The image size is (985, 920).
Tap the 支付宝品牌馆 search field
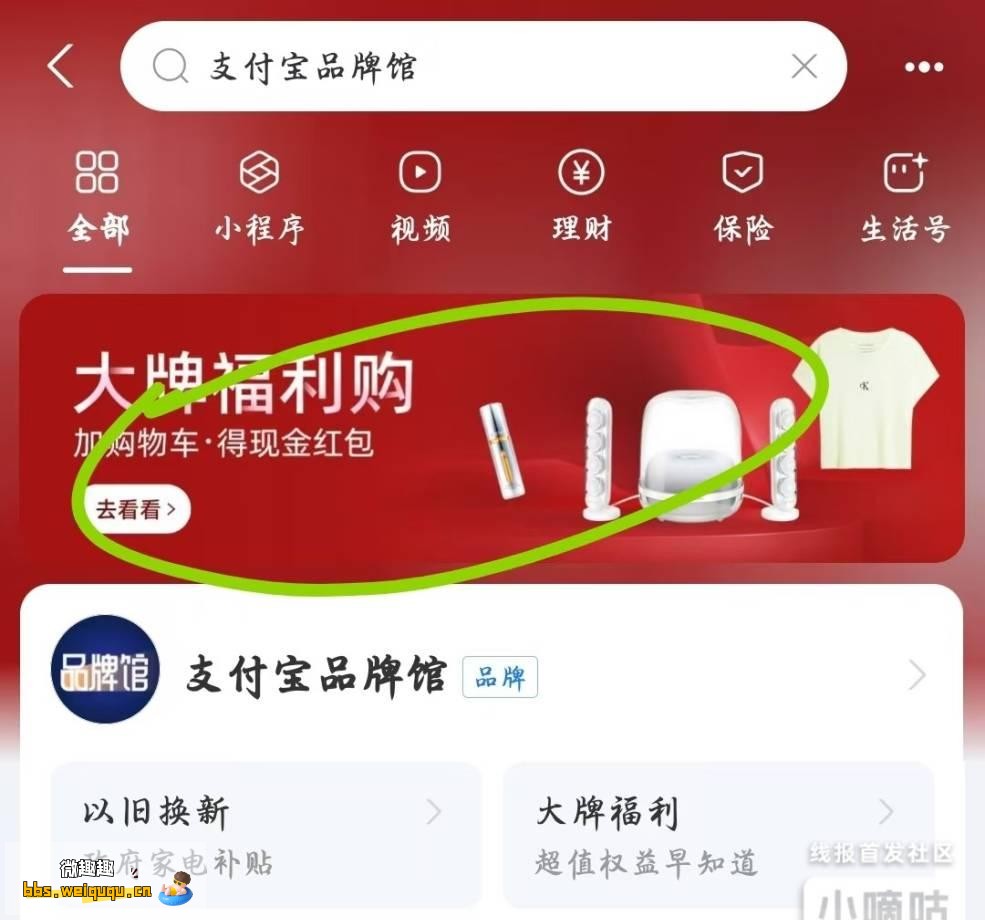point(450,67)
